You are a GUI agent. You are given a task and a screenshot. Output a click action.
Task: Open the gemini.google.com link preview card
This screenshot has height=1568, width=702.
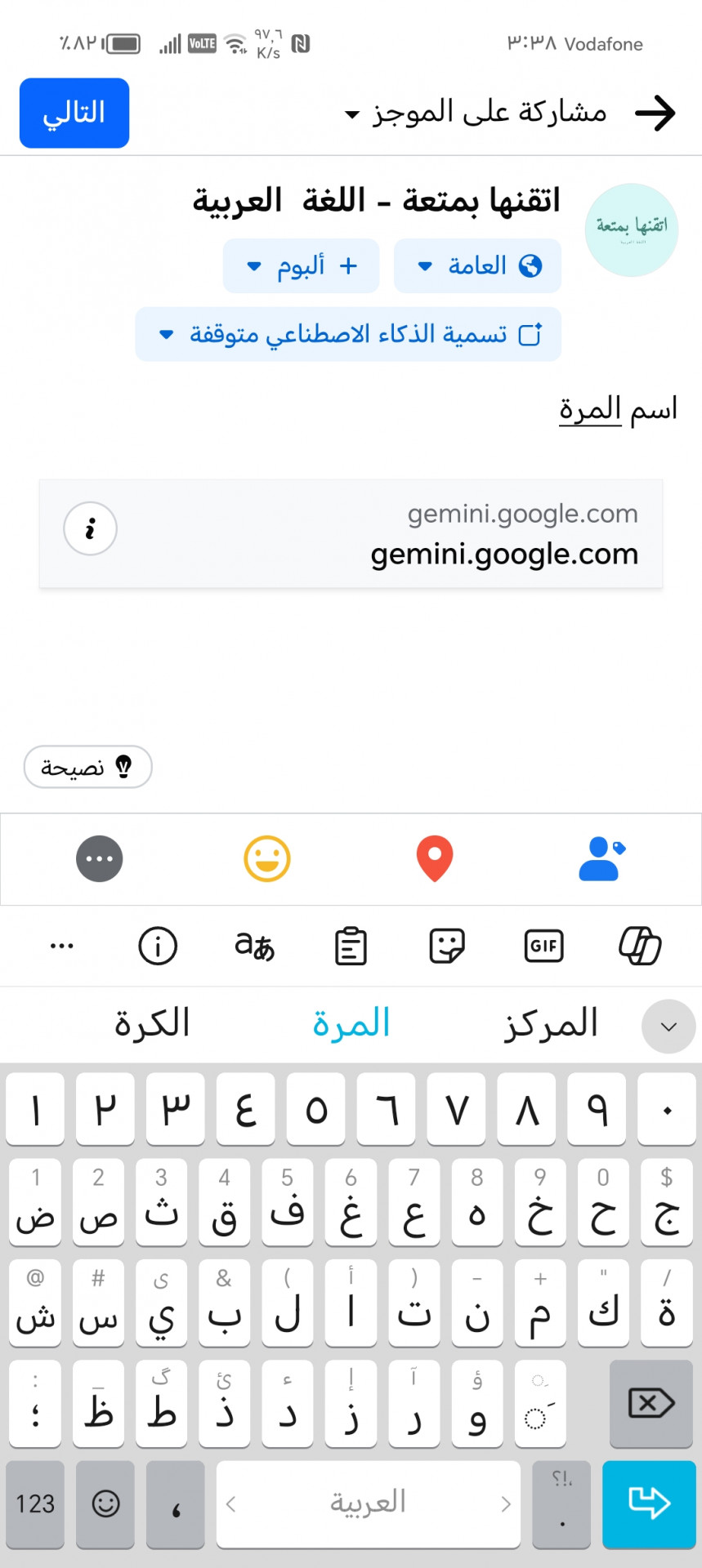pyautogui.click(x=392, y=534)
